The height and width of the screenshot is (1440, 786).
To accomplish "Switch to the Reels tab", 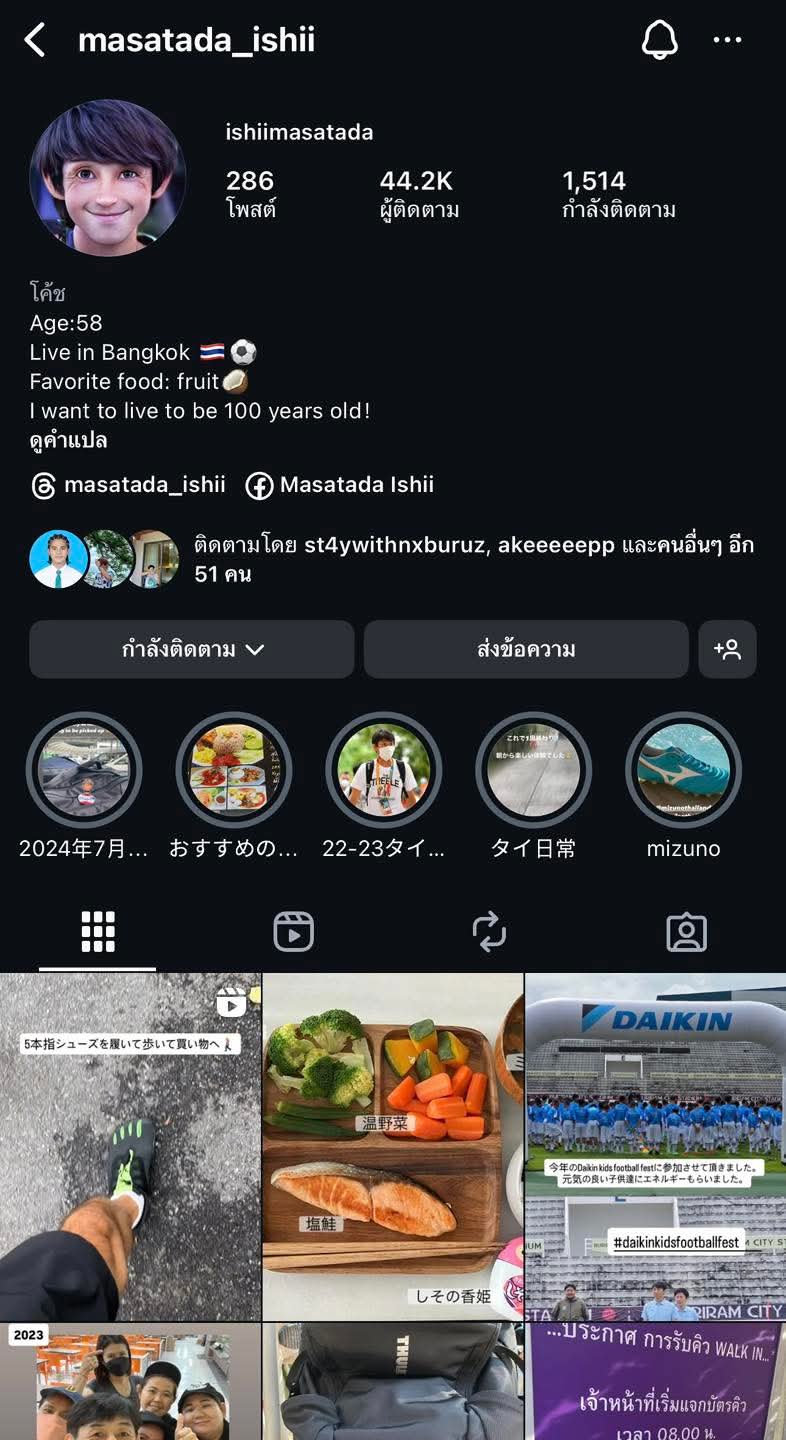I will [x=294, y=932].
